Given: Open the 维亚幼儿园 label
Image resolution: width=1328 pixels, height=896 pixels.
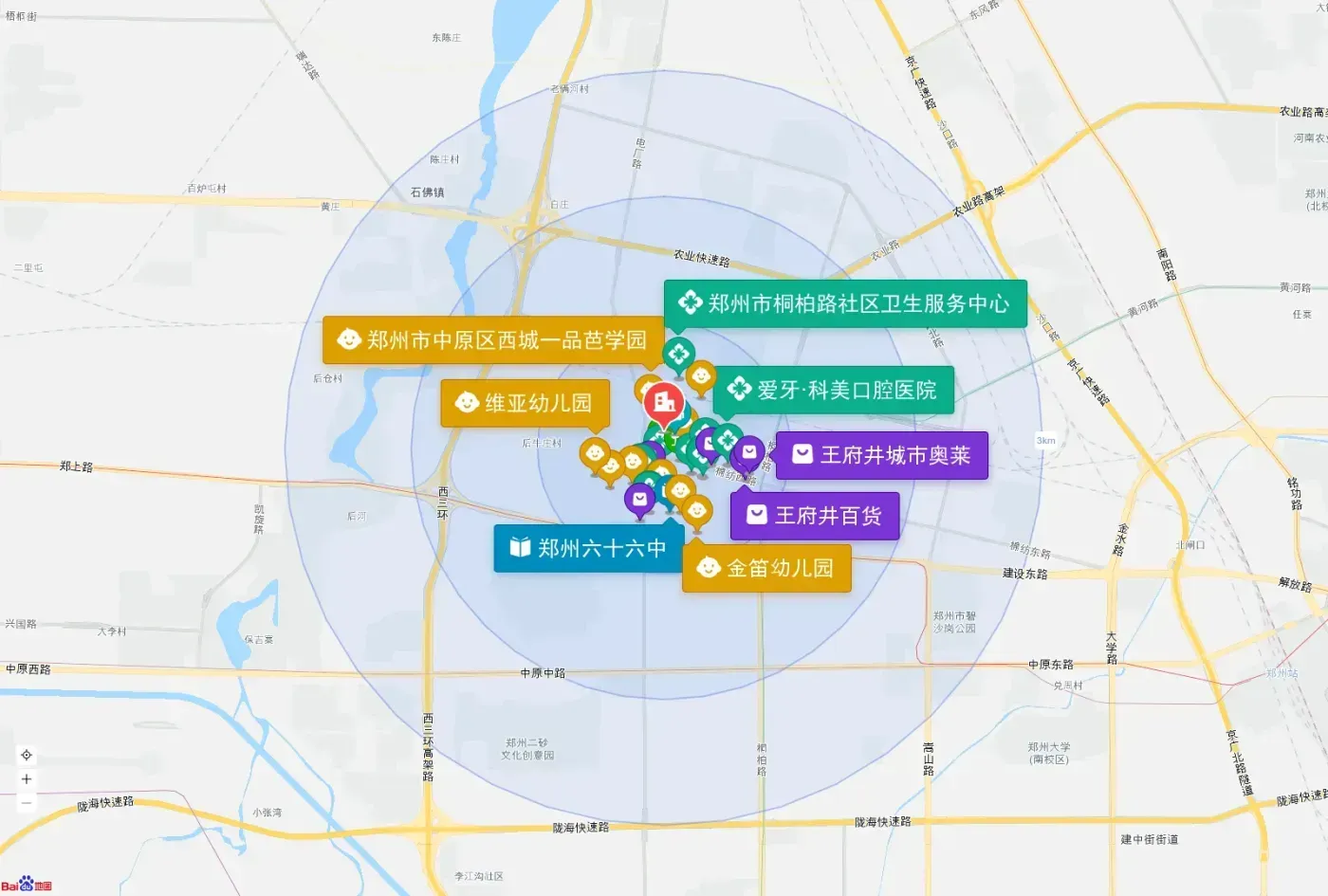Looking at the screenshot, I should tap(526, 403).
